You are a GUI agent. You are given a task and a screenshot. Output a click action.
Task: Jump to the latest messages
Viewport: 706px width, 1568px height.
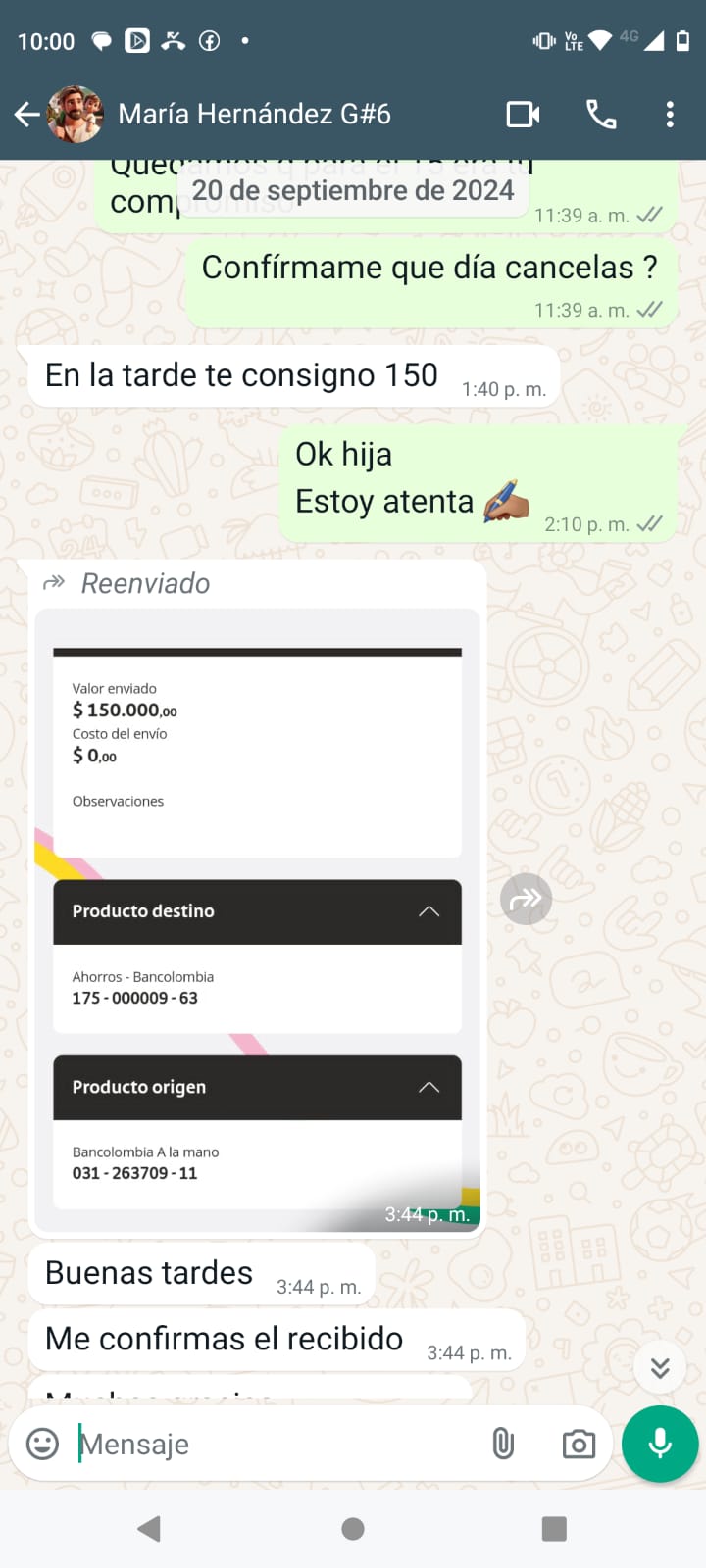point(660,1367)
